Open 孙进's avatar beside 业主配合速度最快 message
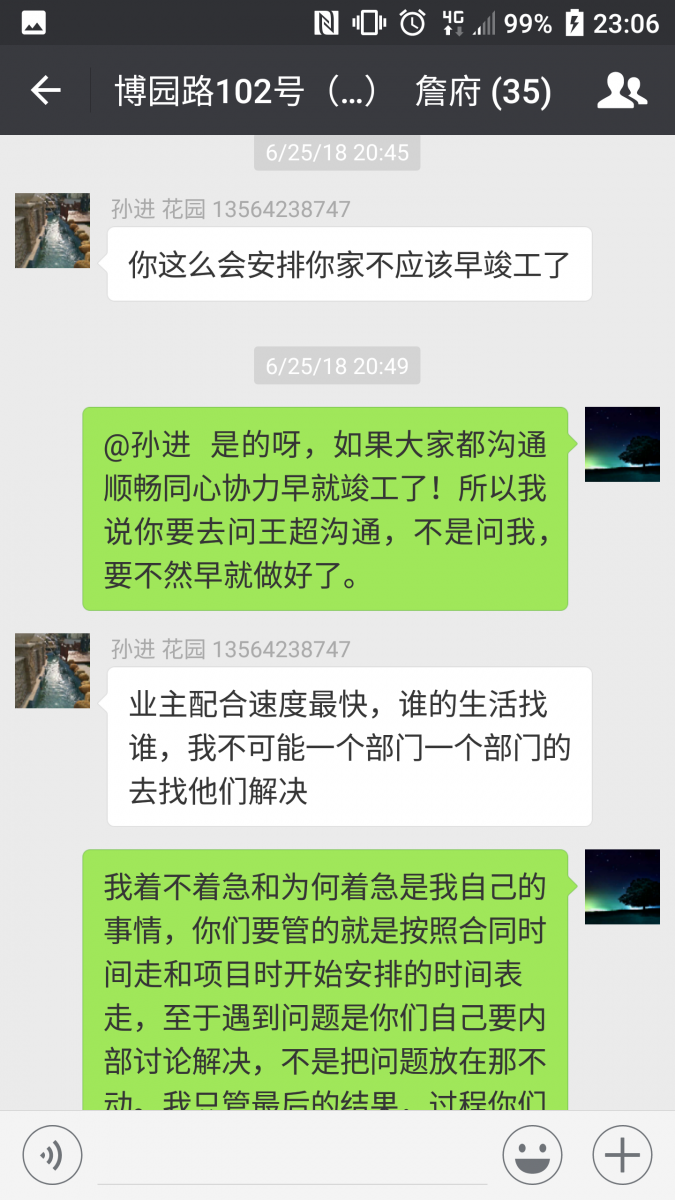 click(52, 671)
